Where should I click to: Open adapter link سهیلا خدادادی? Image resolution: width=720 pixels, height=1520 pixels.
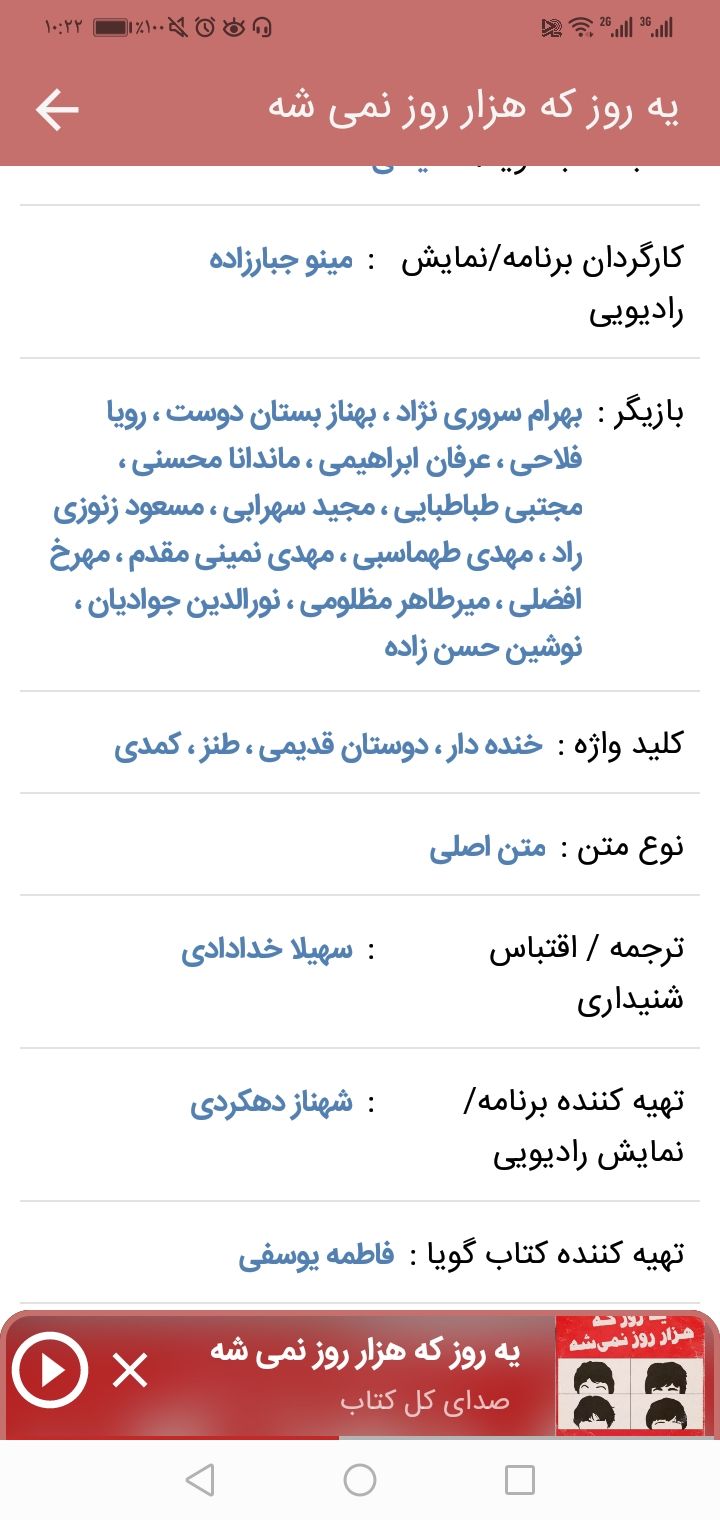point(267,950)
